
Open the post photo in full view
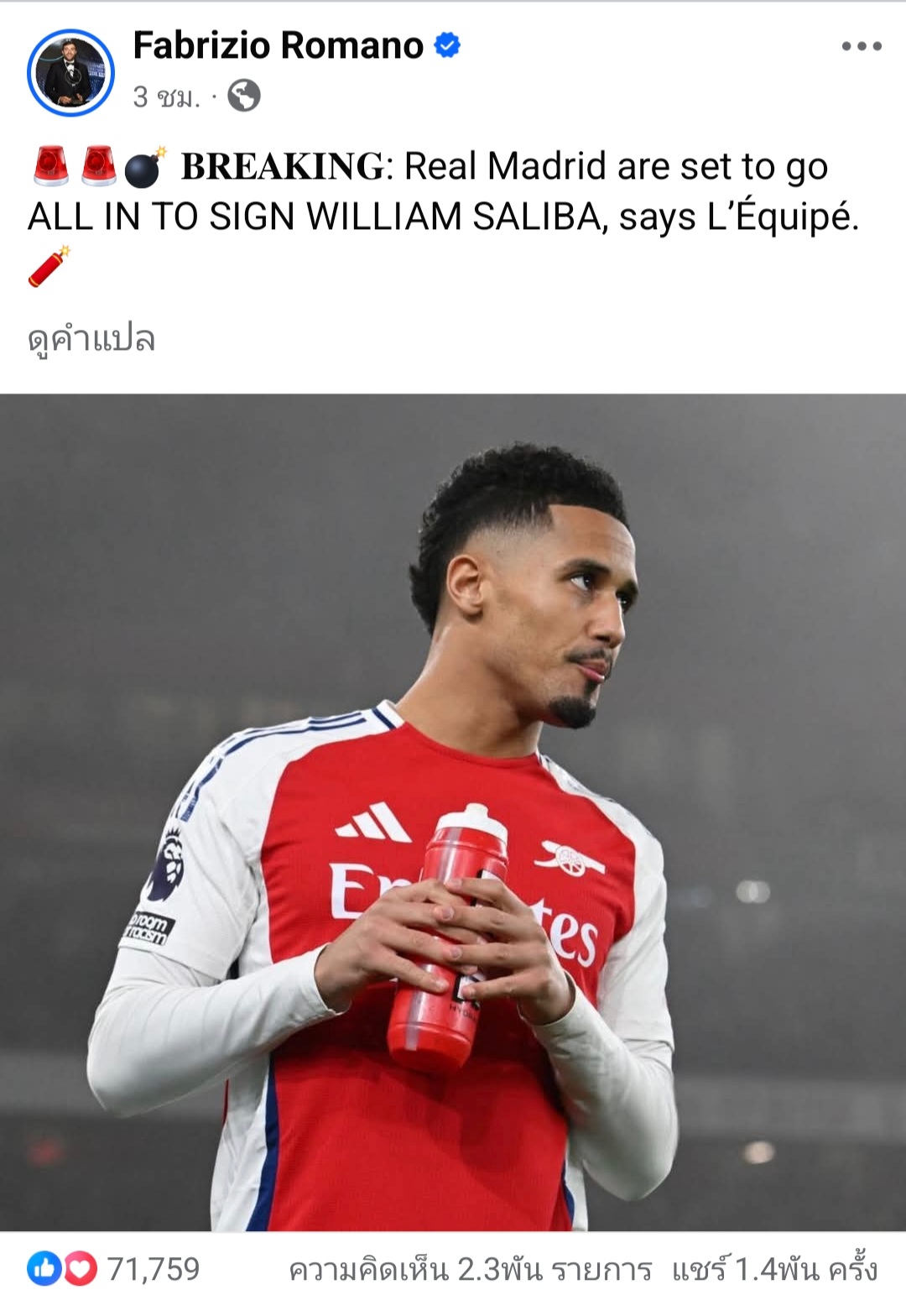coord(453,812)
